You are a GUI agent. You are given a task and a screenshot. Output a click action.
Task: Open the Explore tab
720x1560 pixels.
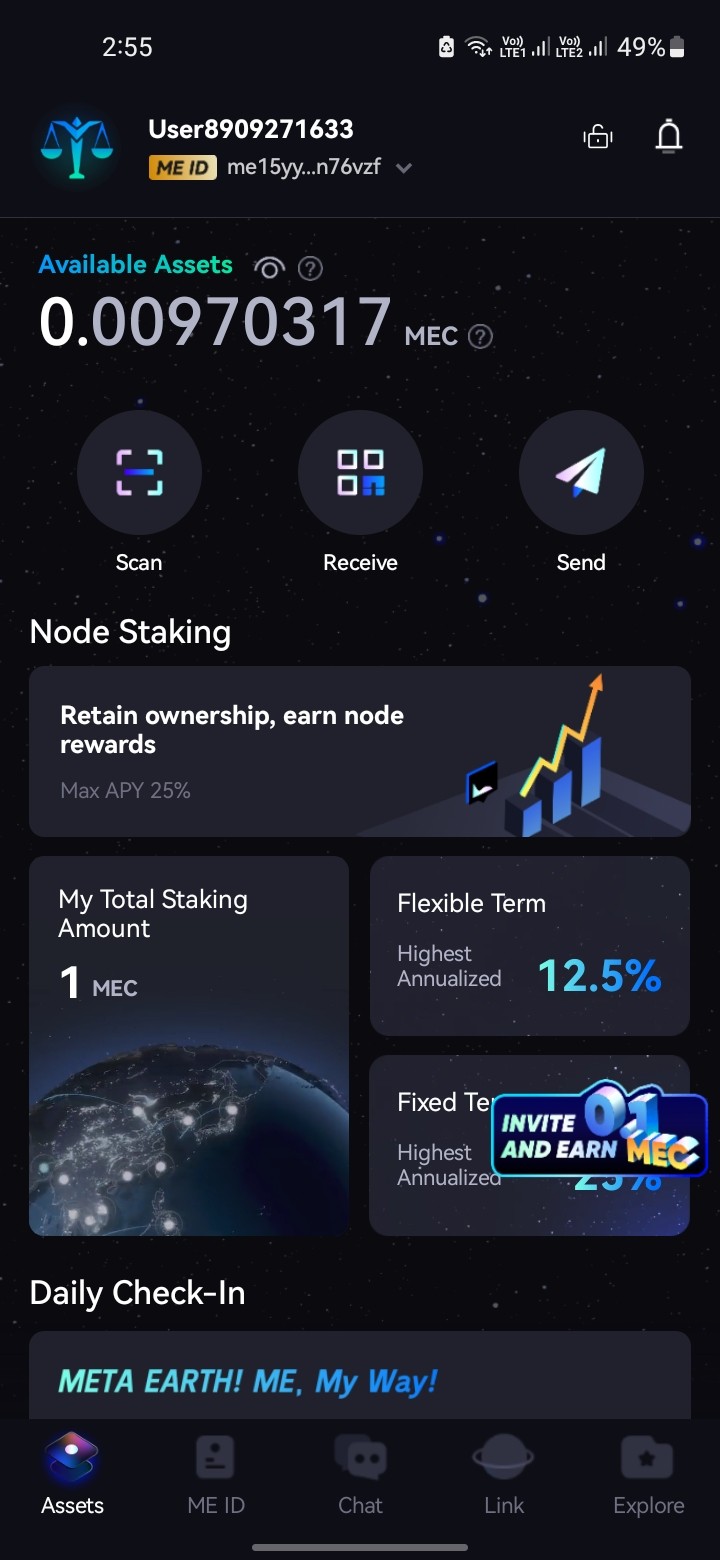[648, 1476]
